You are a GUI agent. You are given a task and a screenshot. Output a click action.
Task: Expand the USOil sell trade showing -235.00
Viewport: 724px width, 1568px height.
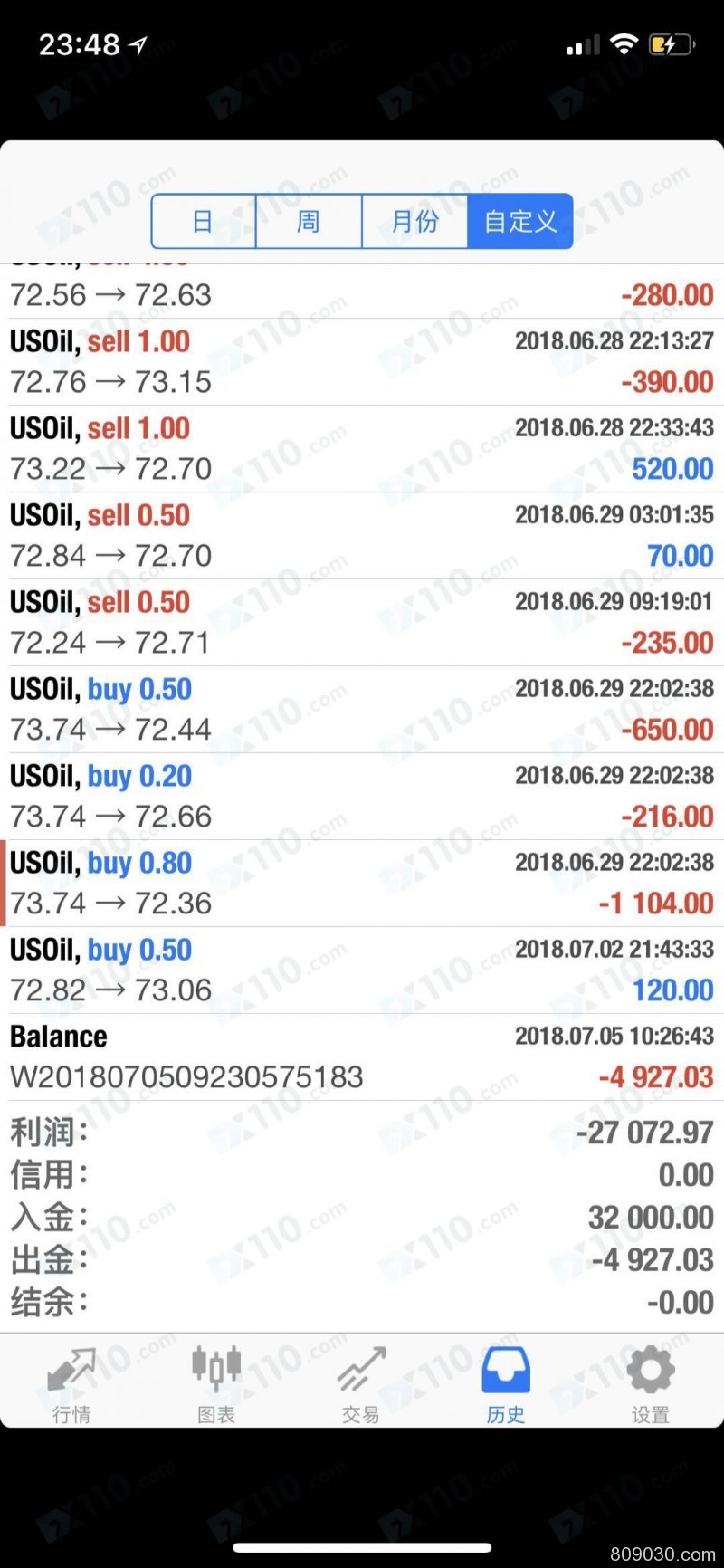coord(362,623)
